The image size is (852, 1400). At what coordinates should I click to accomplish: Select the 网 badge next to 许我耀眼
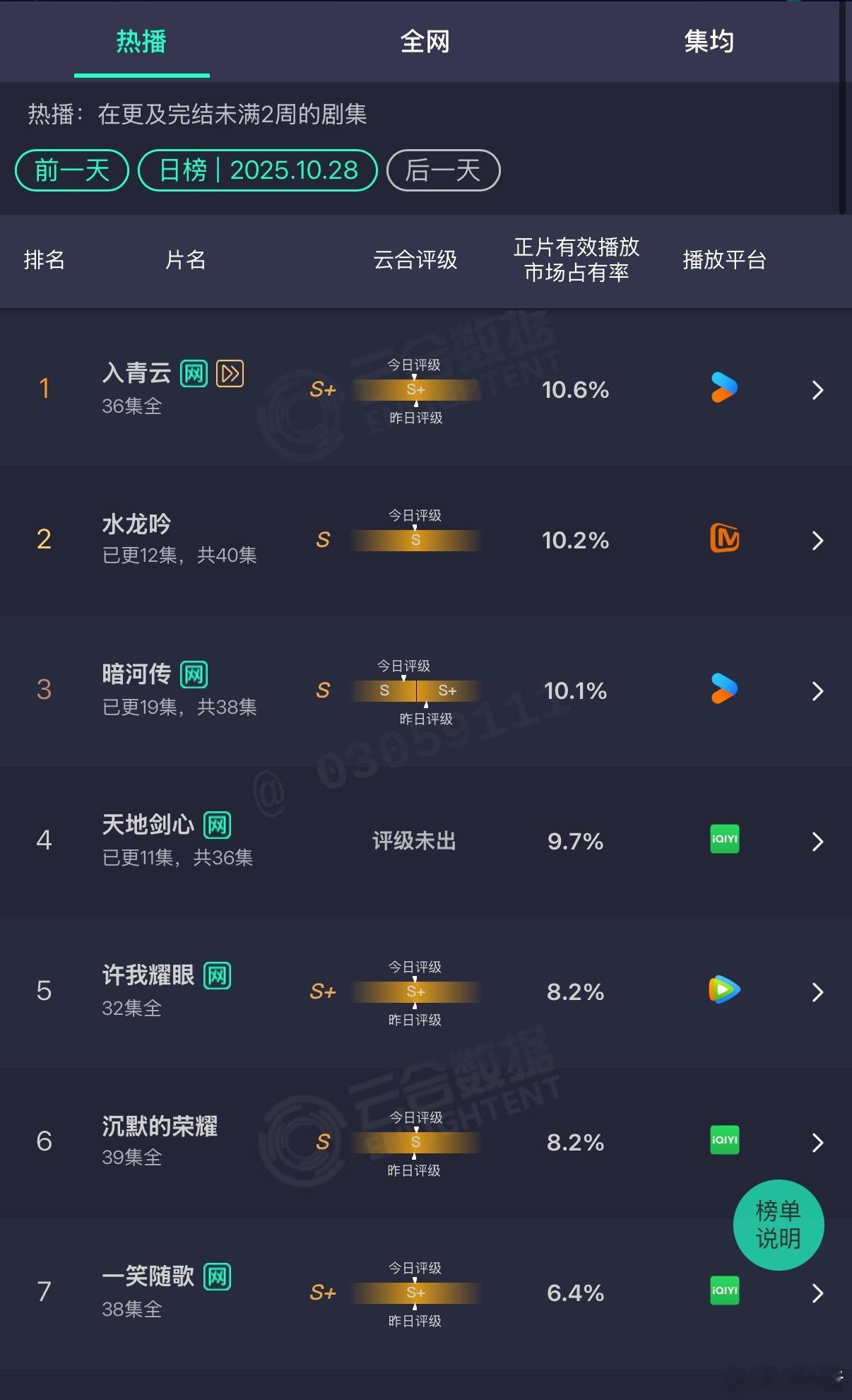click(217, 975)
